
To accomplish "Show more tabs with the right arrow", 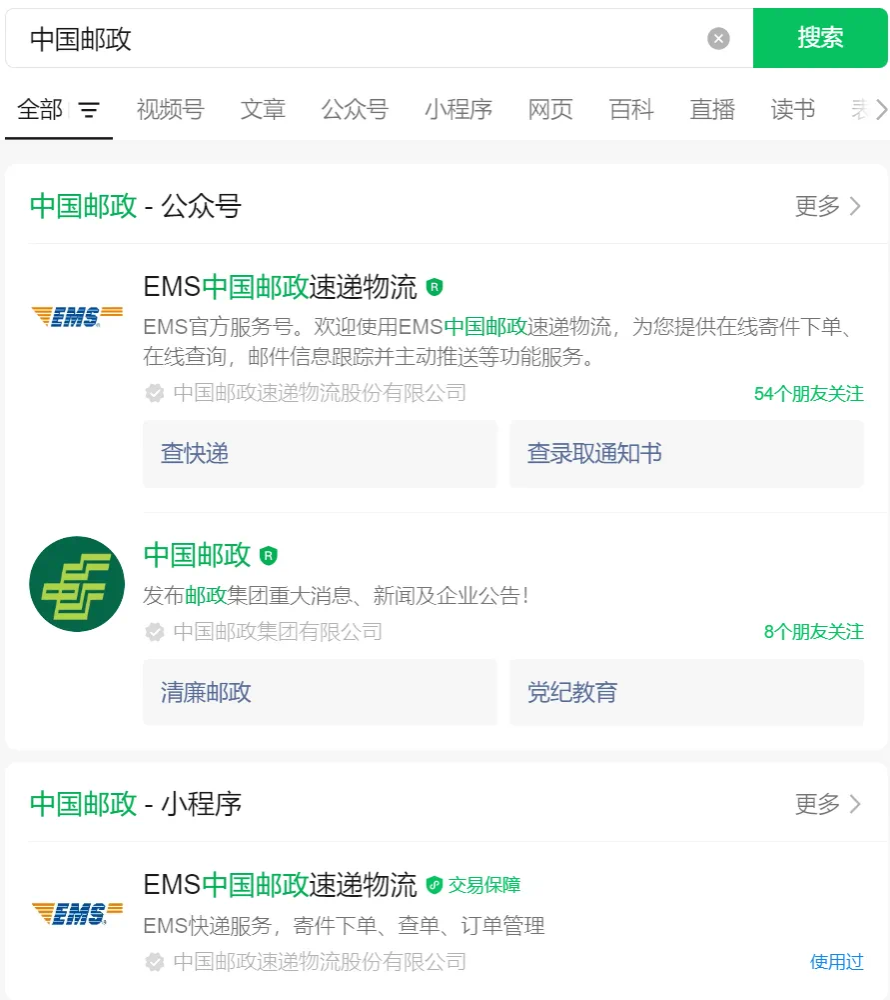I will [880, 110].
